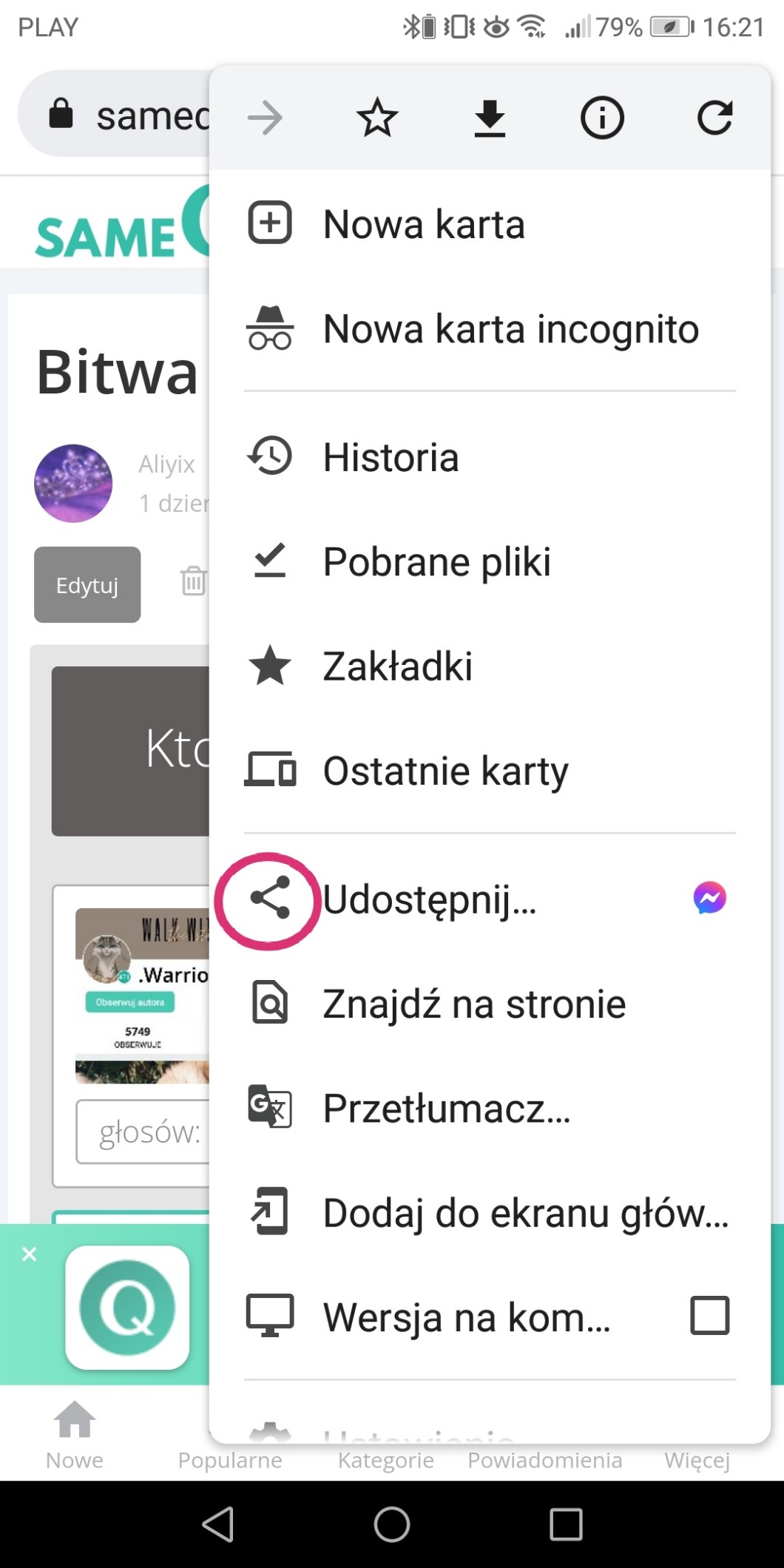The image size is (784, 1568).
Task: Dismiss the app banner with the X
Action: (30, 1254)
